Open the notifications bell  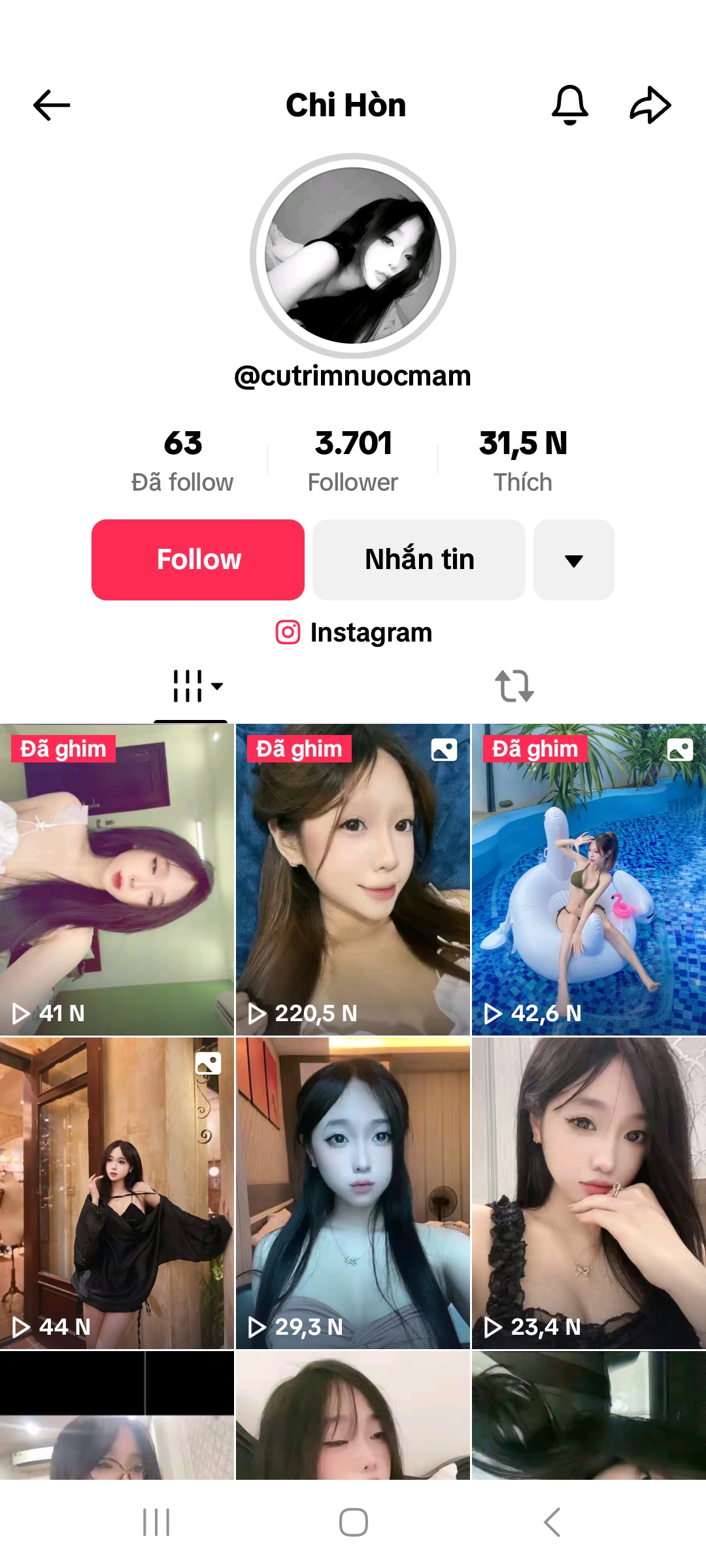click(569, 105)
